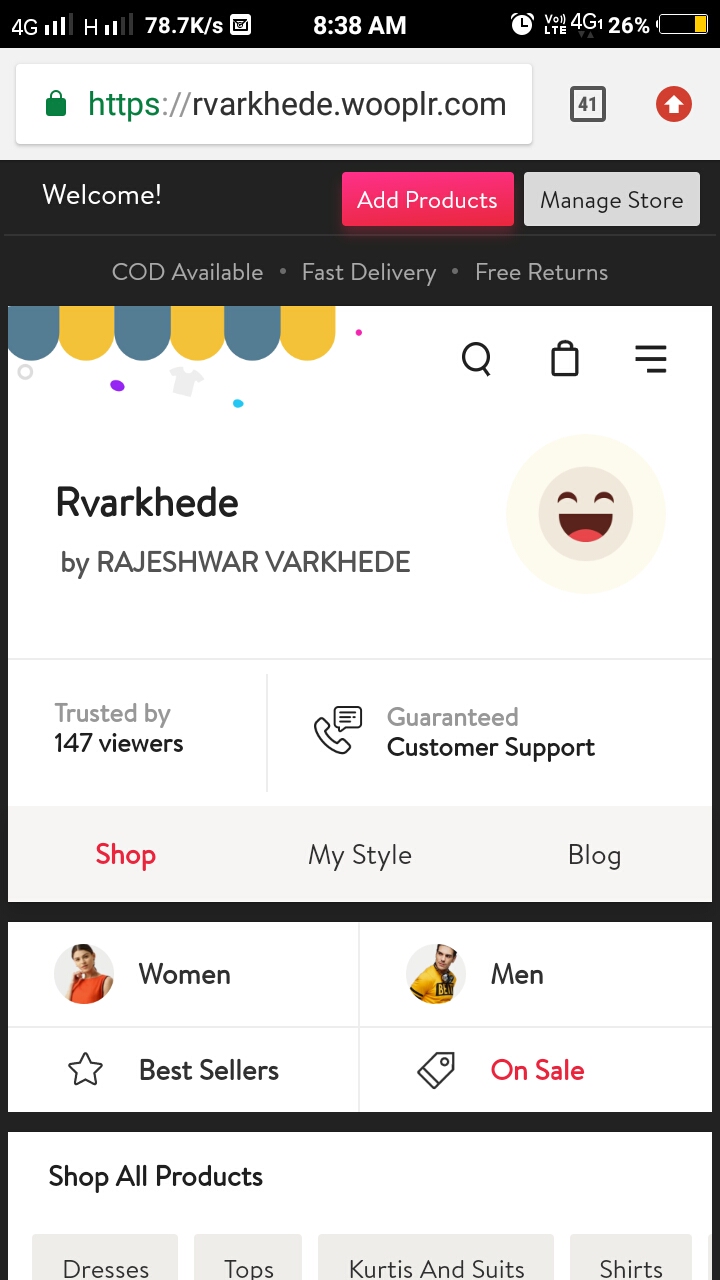Image resolution: width=720 pixels, height=1280 pixels.
Task: Browse the Women category
Action: pos(183,974)
